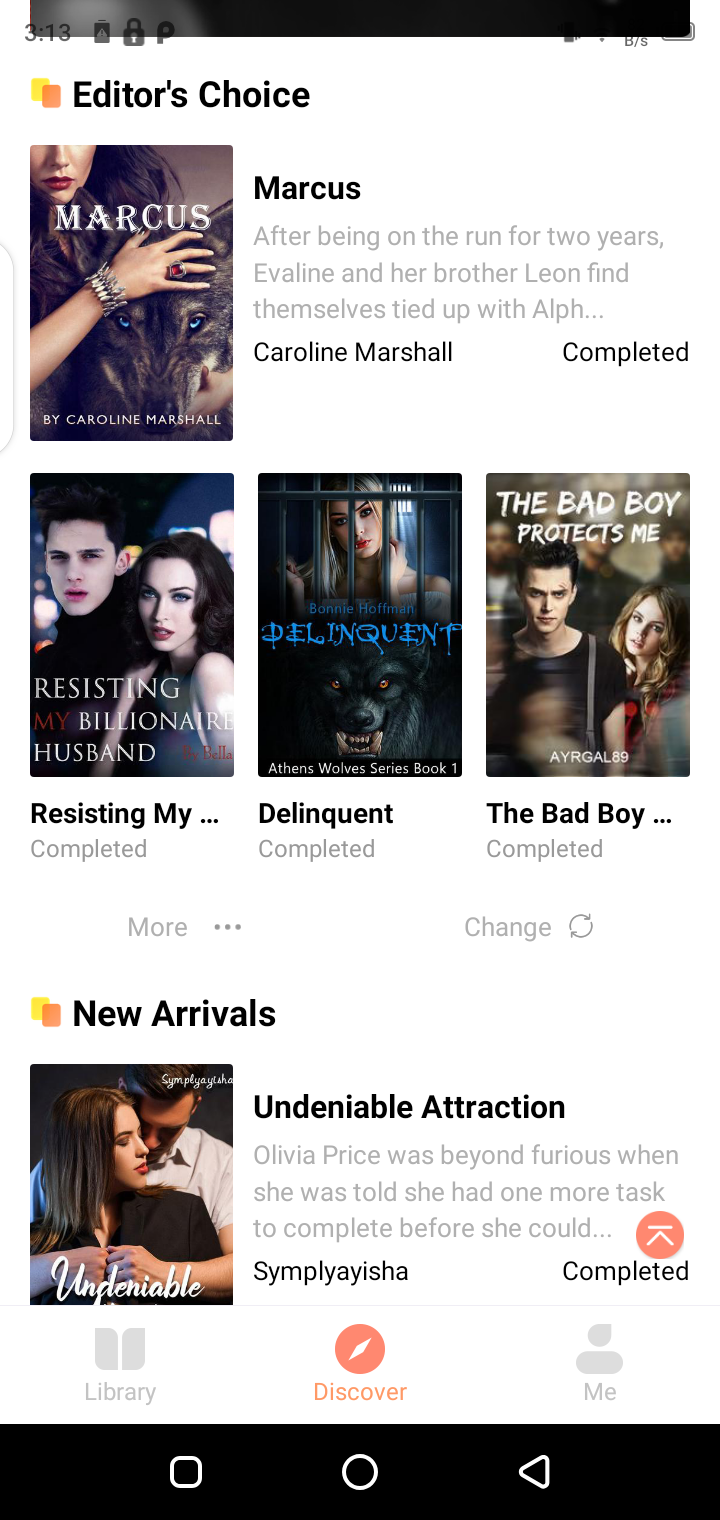
Task: Return to the system home screen
Action: [360, 1472]
